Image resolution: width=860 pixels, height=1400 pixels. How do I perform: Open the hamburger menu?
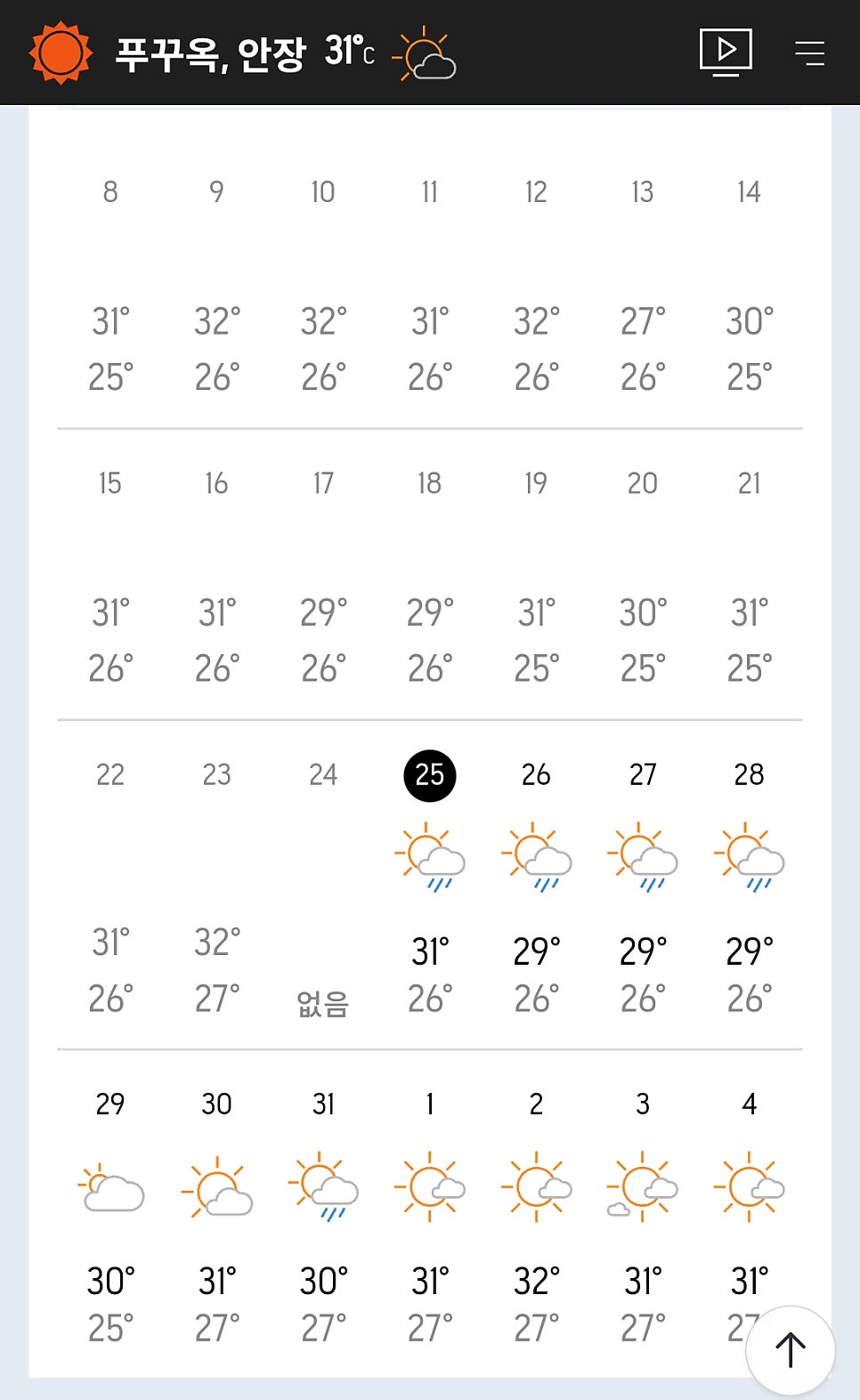coord(809,53)
